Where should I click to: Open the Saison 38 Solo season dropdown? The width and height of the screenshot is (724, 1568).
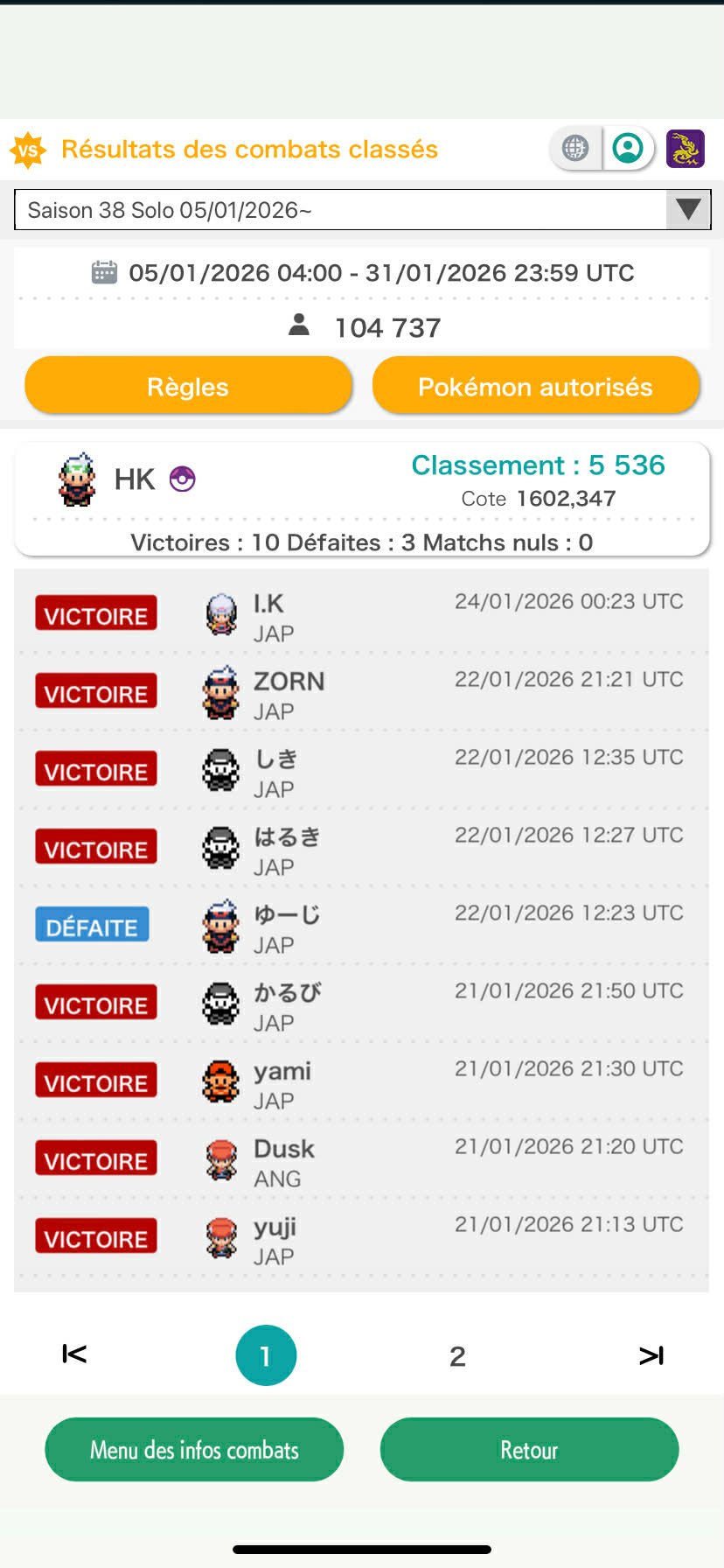[x=362, y=210]
